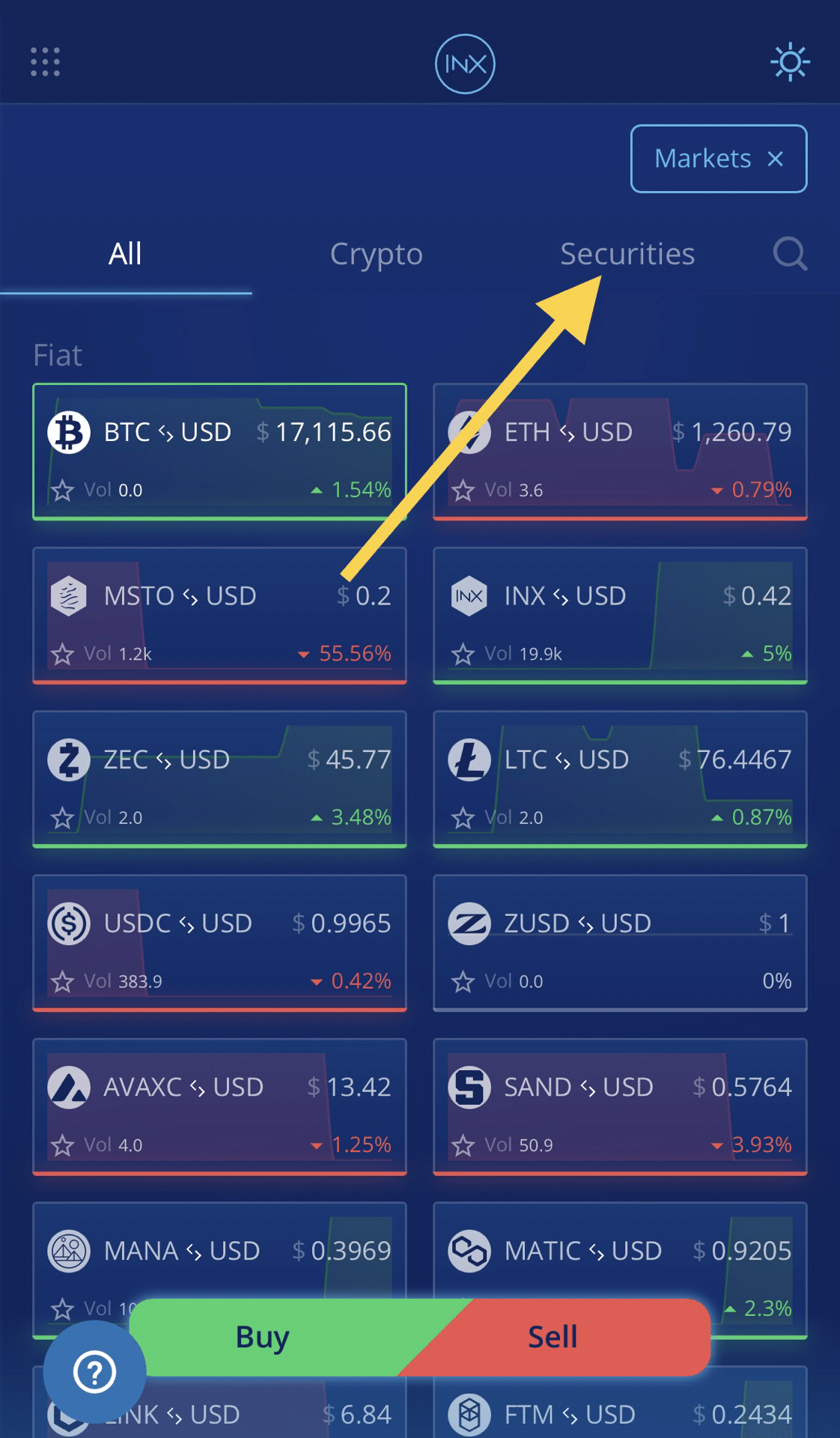The image size is (840, 1438).
Task: Search markets with the magnifier icon
Action: (790, 255)
